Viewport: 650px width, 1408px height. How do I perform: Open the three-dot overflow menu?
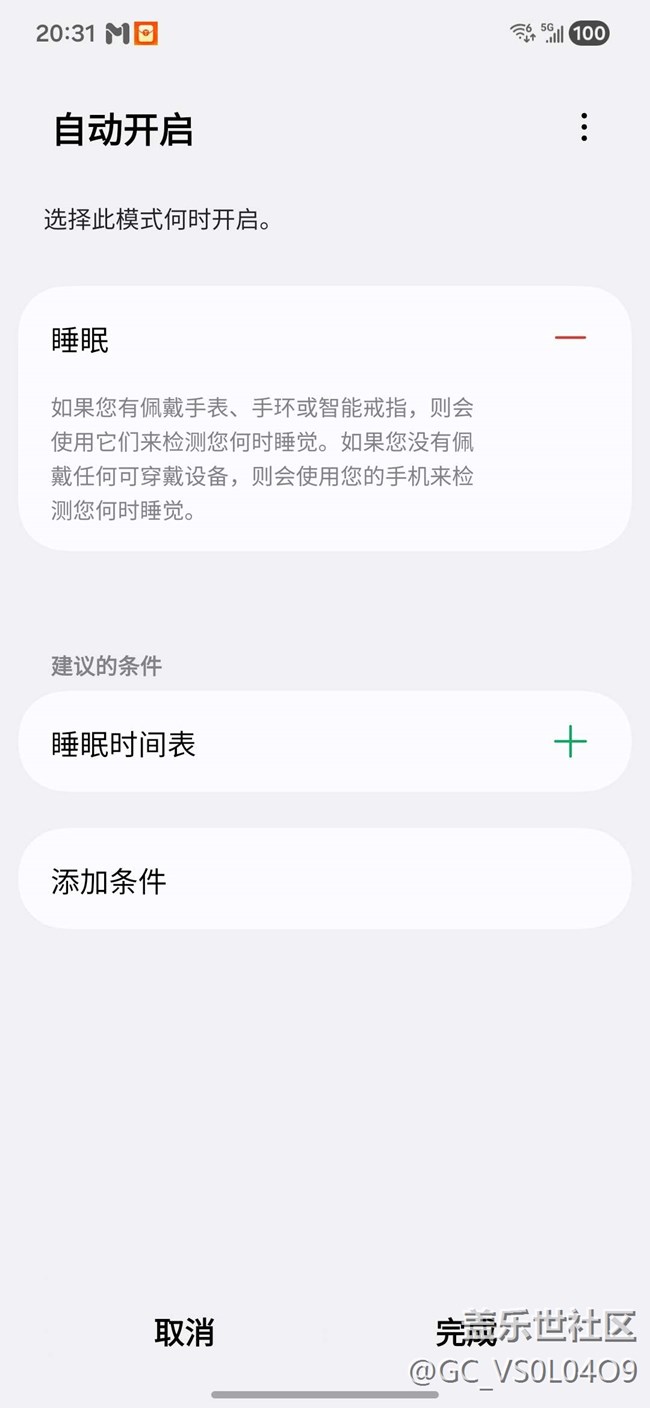(584, 128)
